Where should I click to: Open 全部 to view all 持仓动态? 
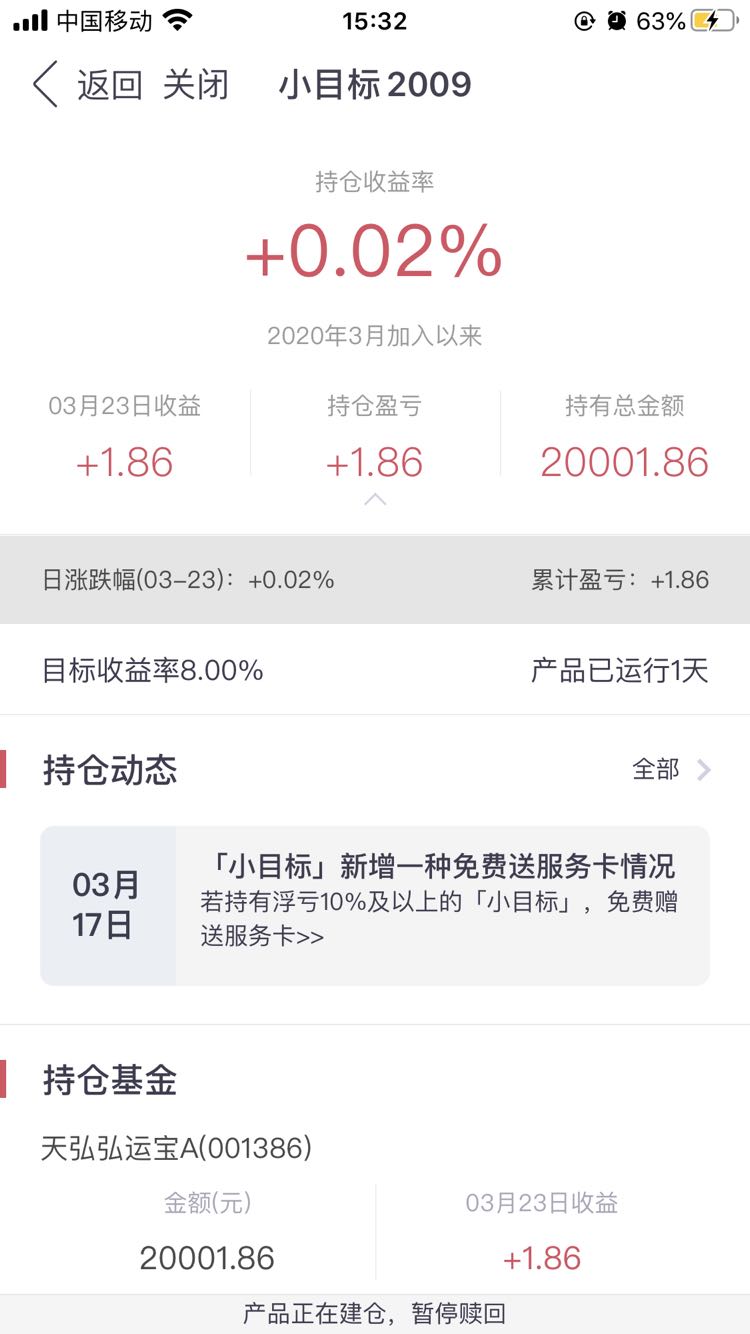[x=671, y=769]
